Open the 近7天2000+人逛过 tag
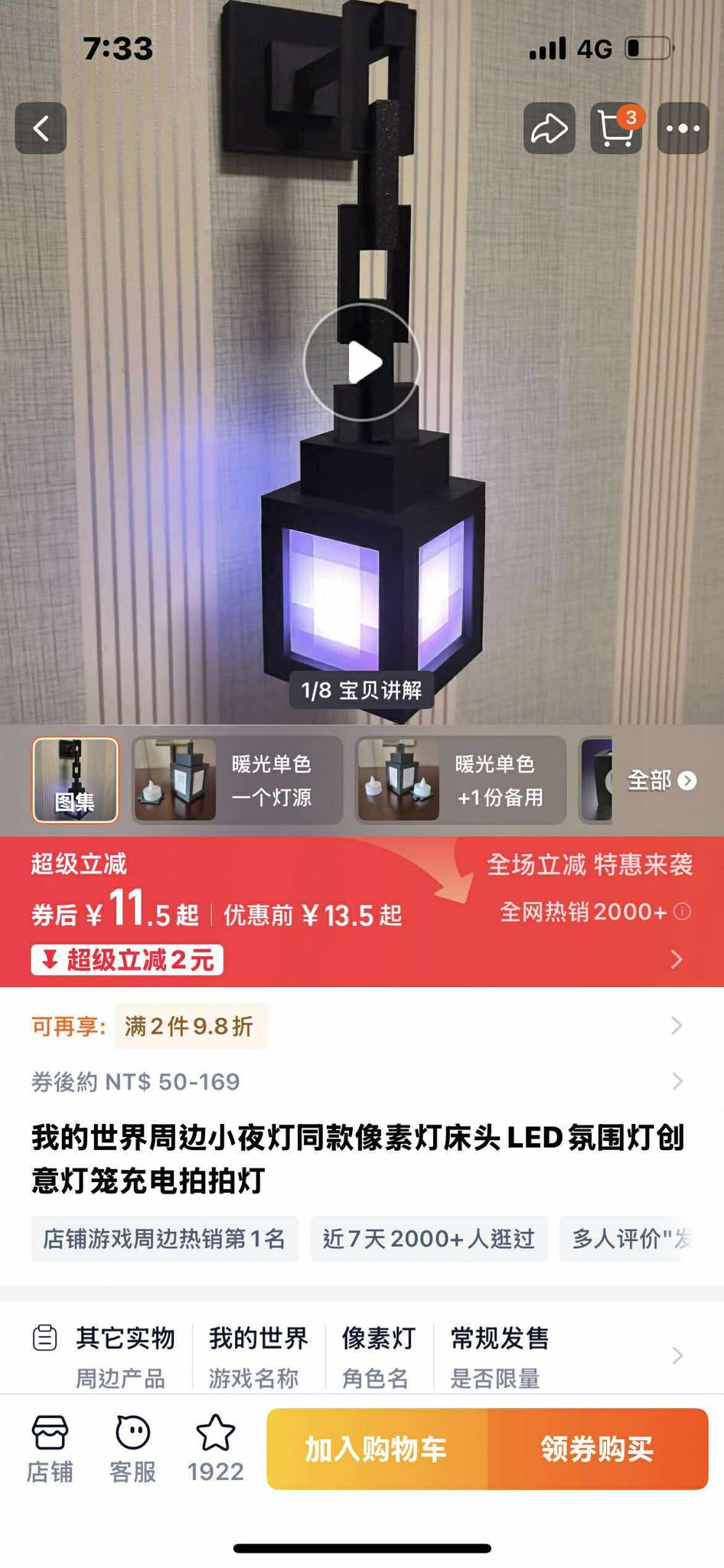 tap(429, 1238)
